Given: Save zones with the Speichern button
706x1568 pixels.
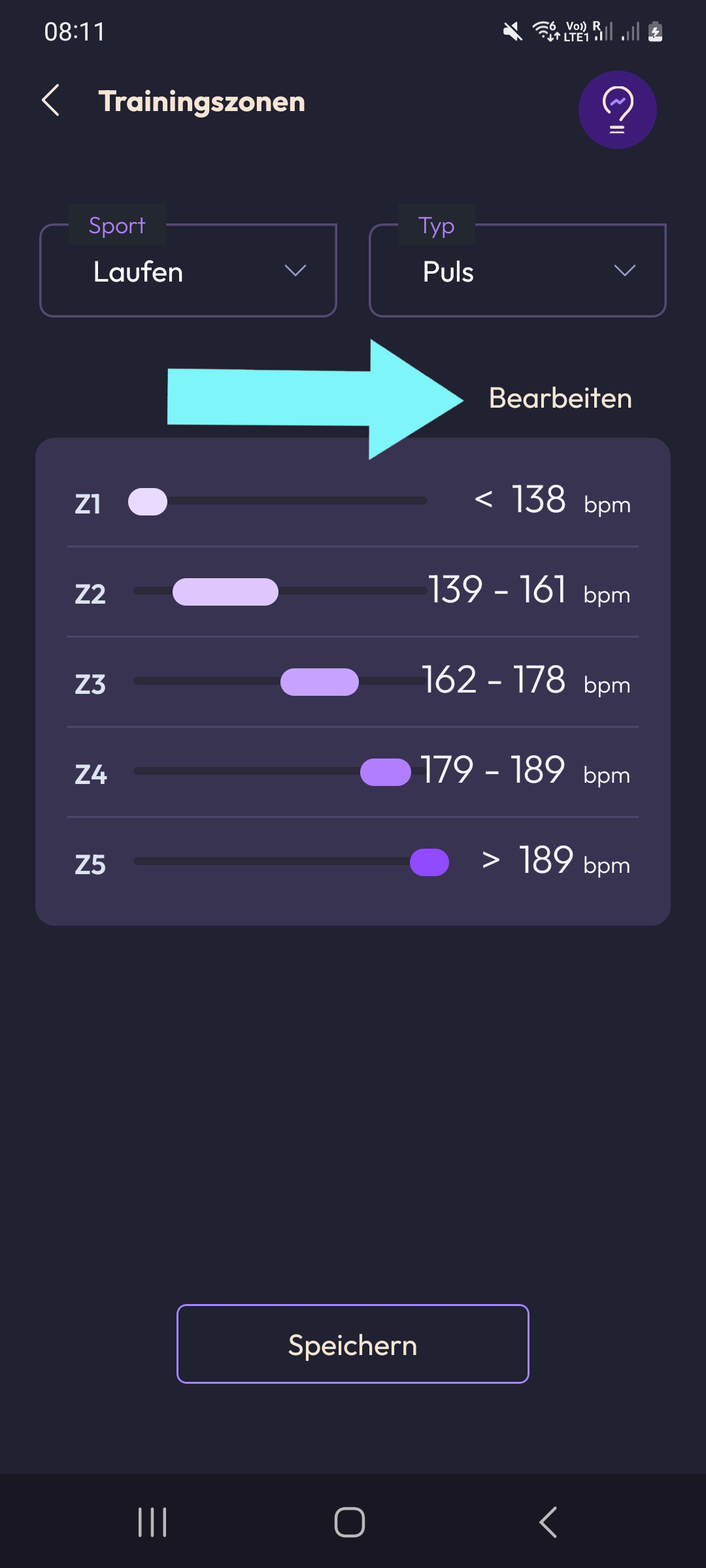Looking at the screenshot, I should pos(352,1344).
